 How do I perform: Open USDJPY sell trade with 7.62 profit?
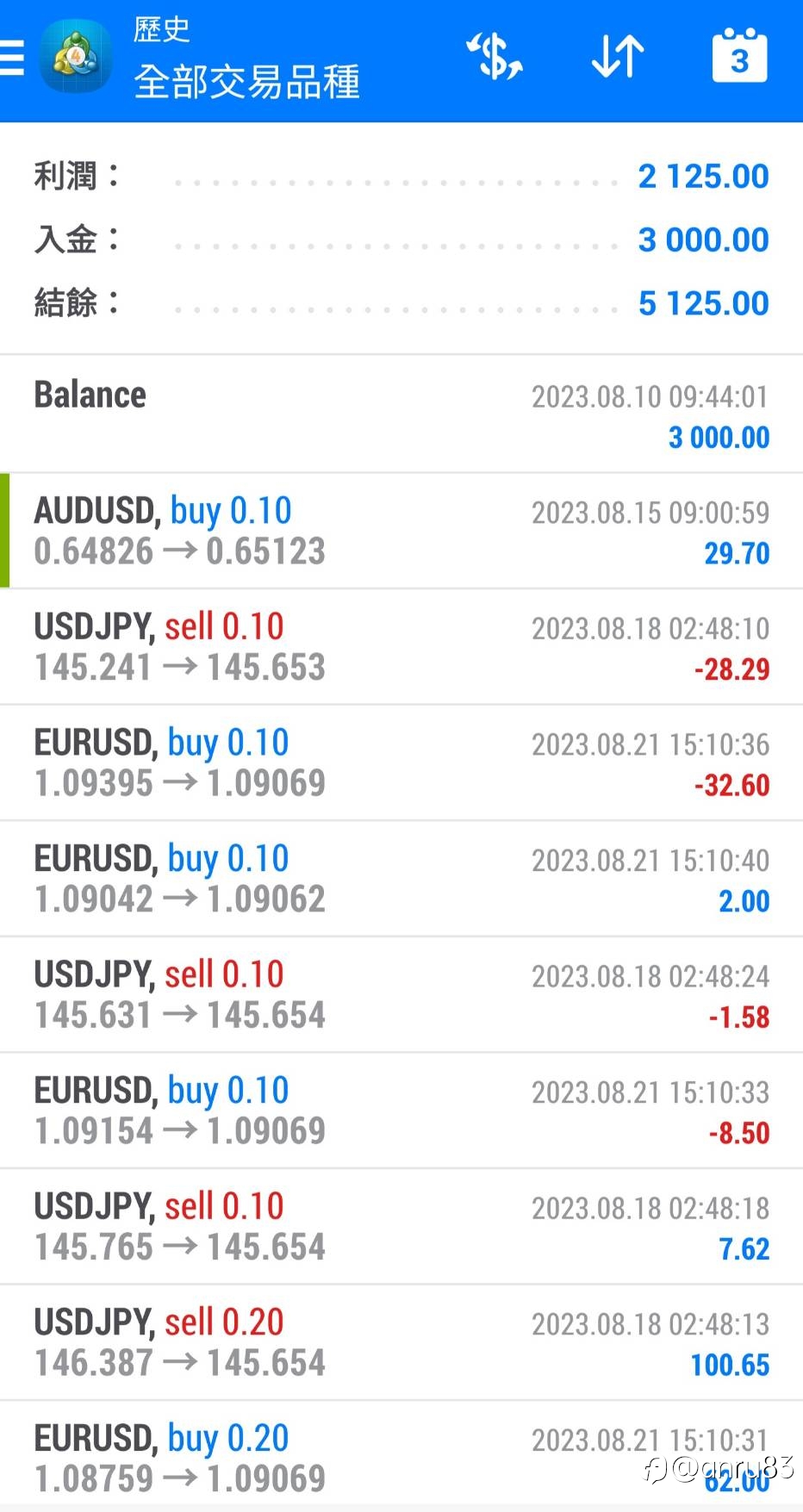pos(401,1227)
